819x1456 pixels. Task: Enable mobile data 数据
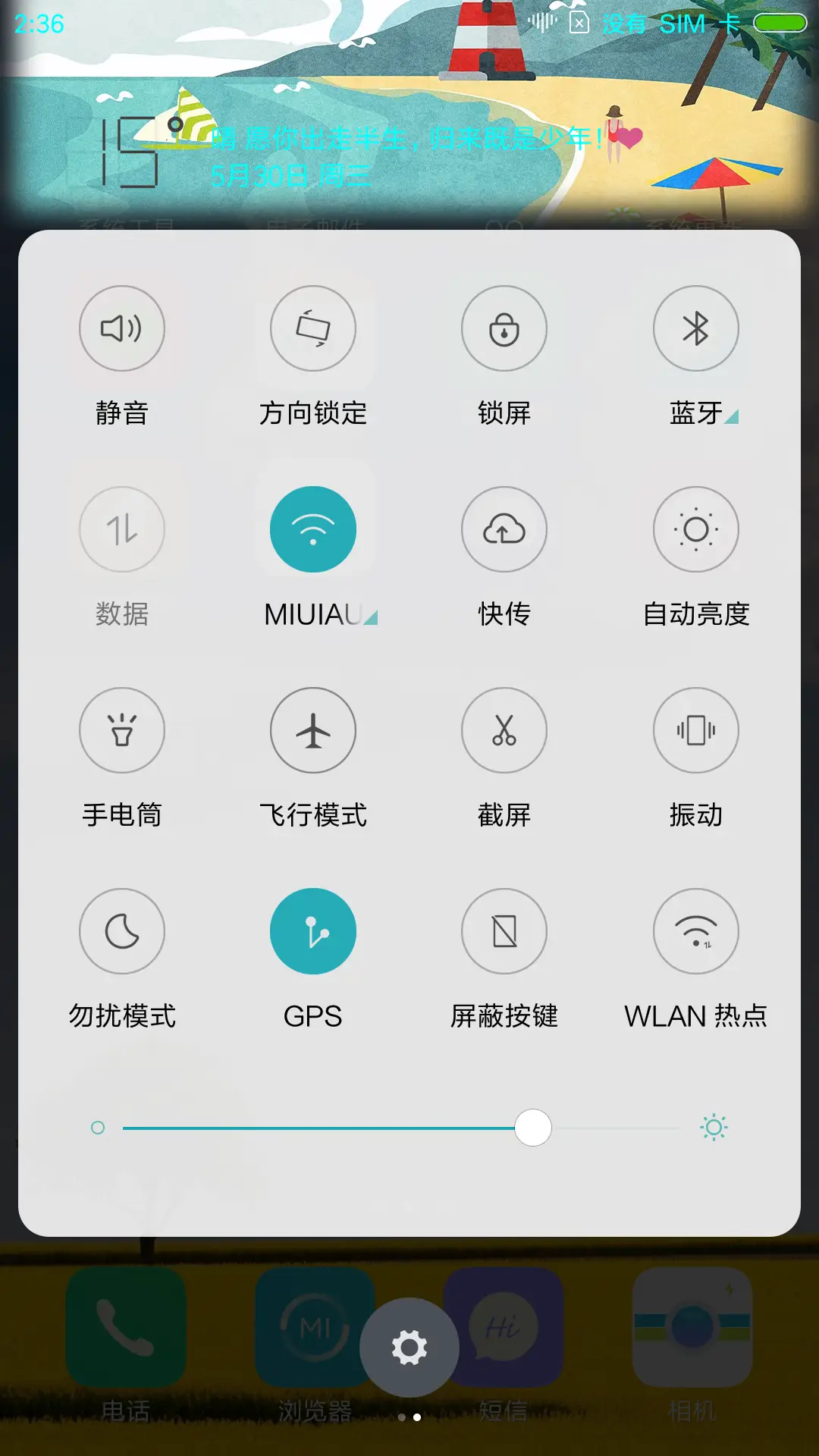click(x=122, y=529)
